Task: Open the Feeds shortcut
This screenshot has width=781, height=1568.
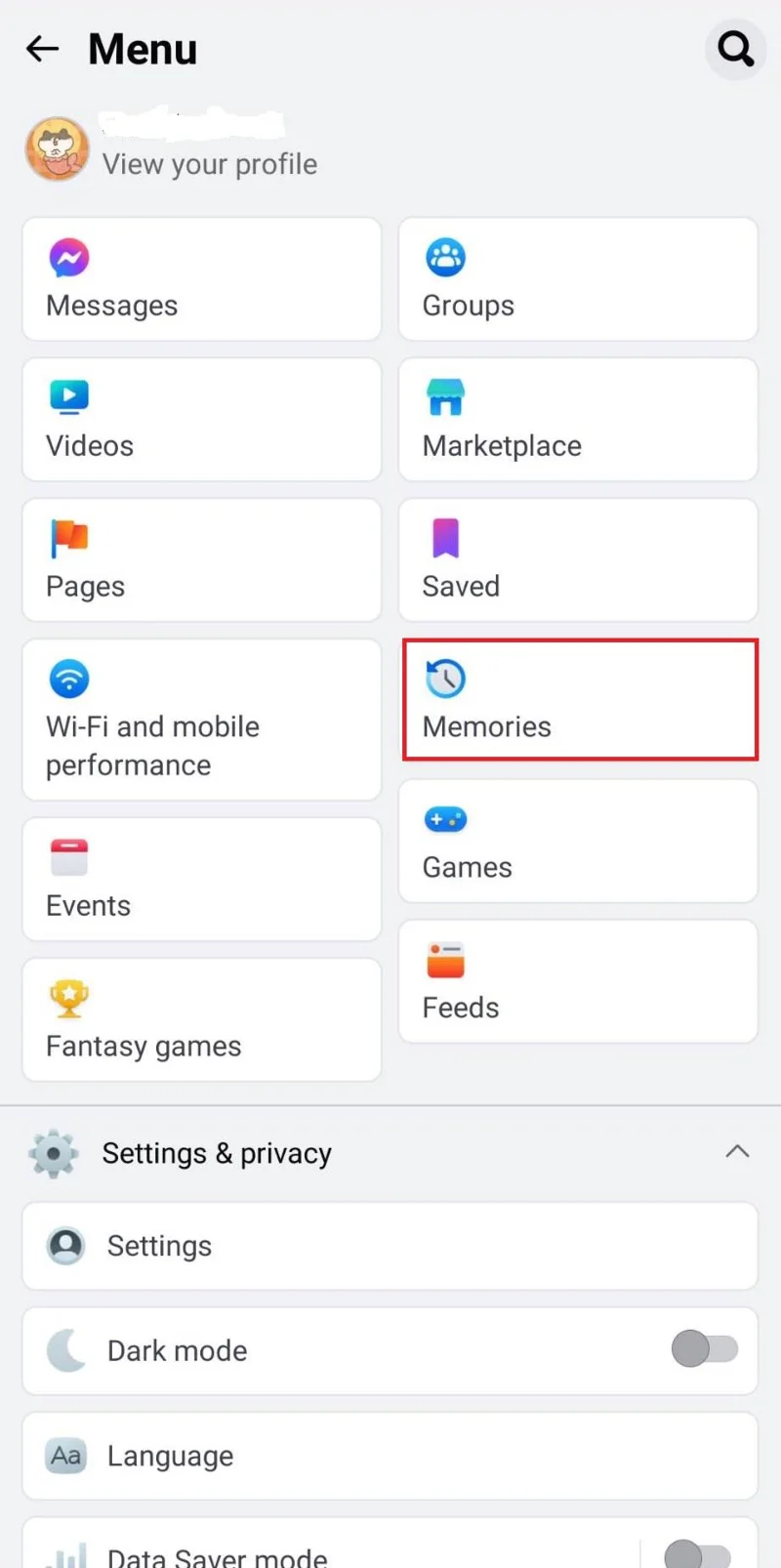Action: (x=578, y=981)
